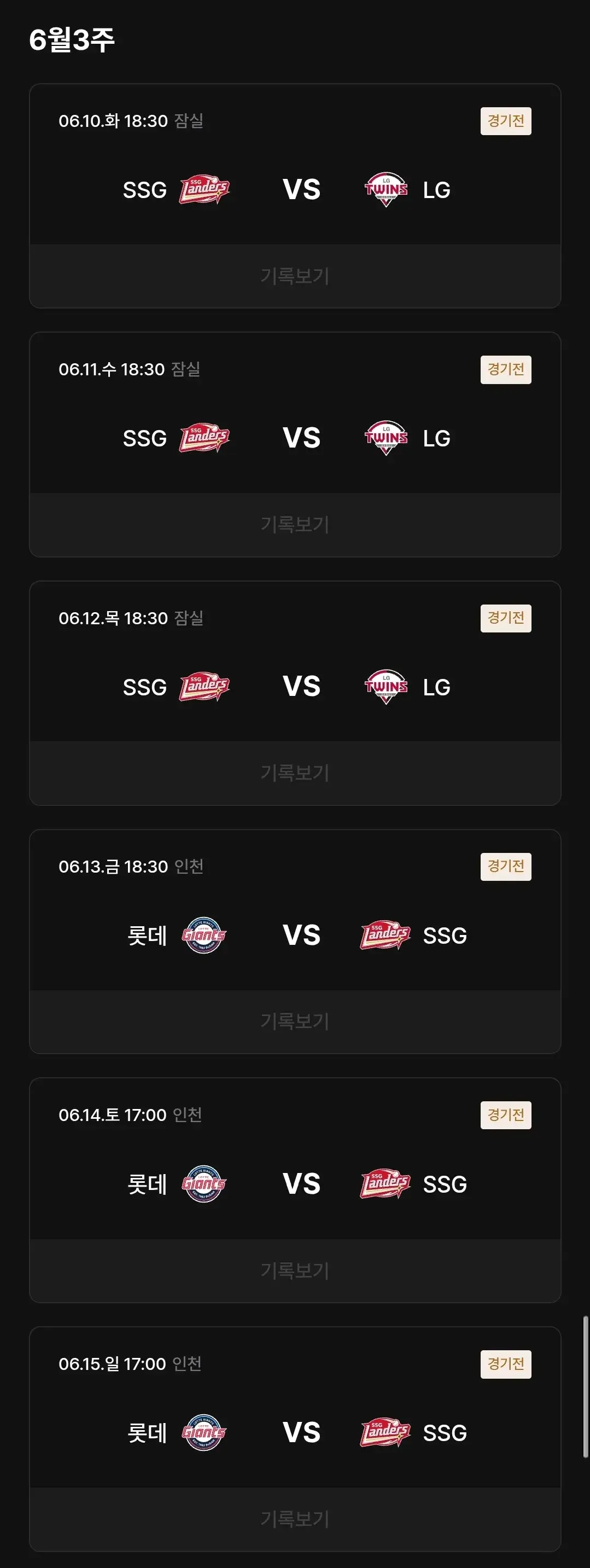This screenshot has width=590, height=1568.
Task: Toggle the 경기전 badge for the 06.13 match
Action: coord(506,867)
